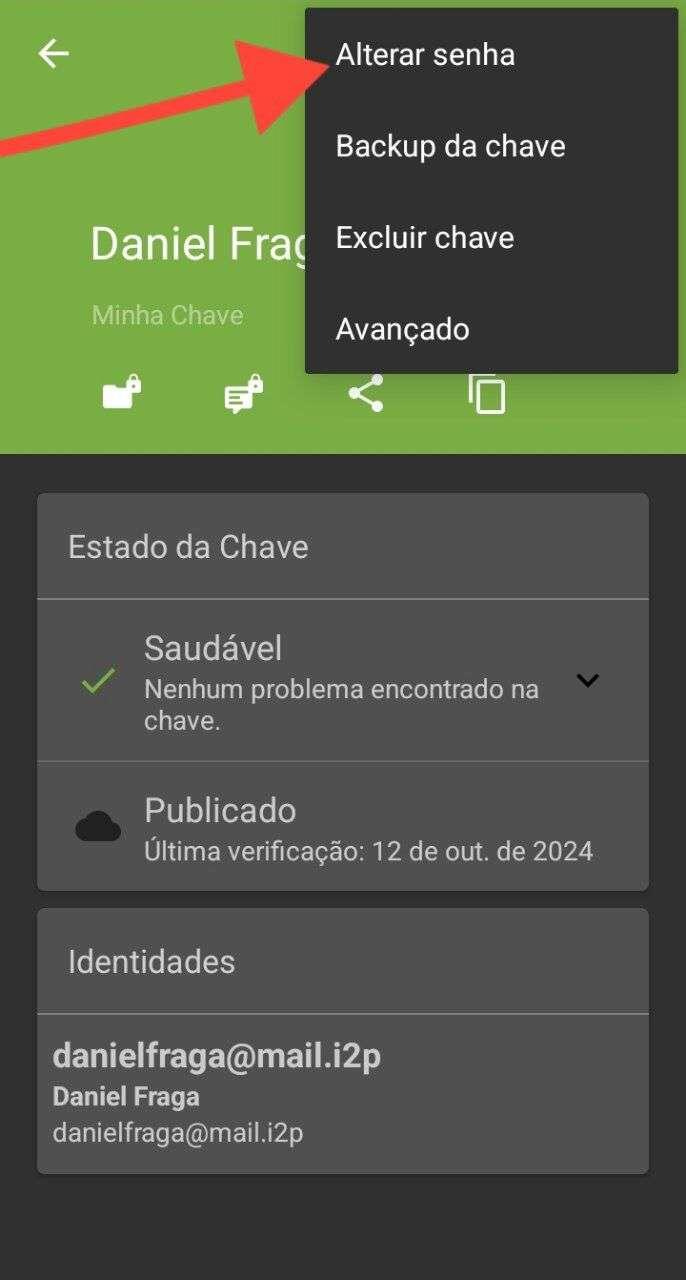
Task: Copy the key with the copy icon
Action: tap(487, 393)
